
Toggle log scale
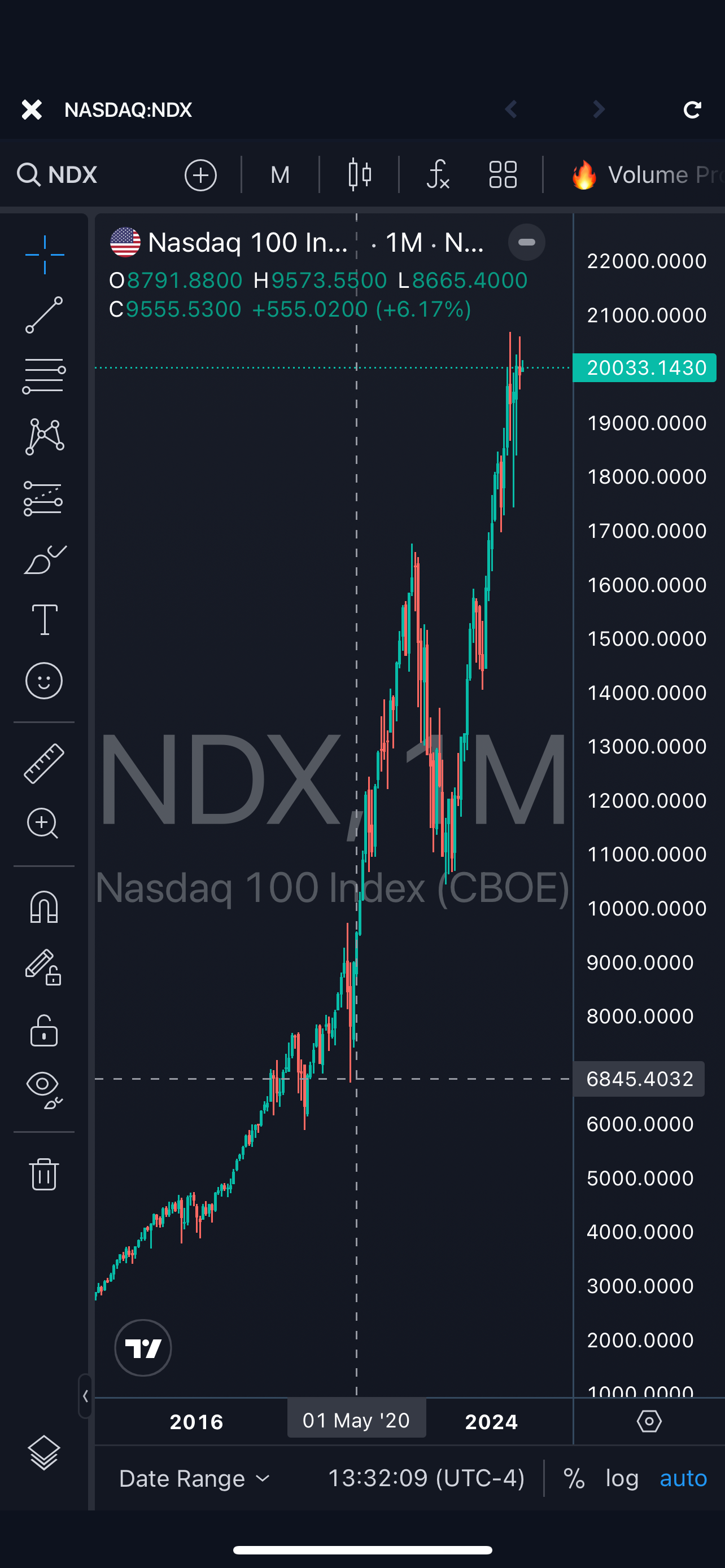click(x=622, y=1478)
